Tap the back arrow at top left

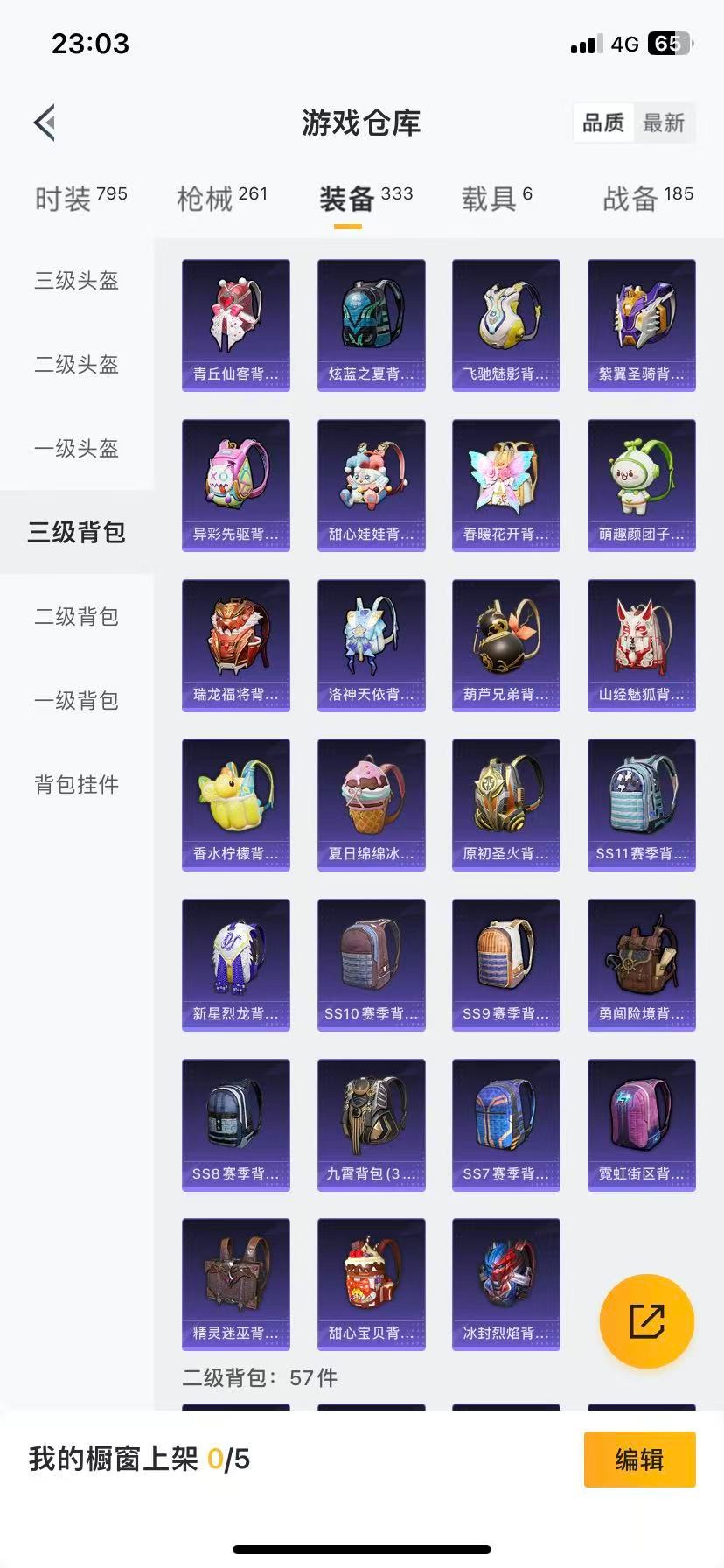click(44, 122)
